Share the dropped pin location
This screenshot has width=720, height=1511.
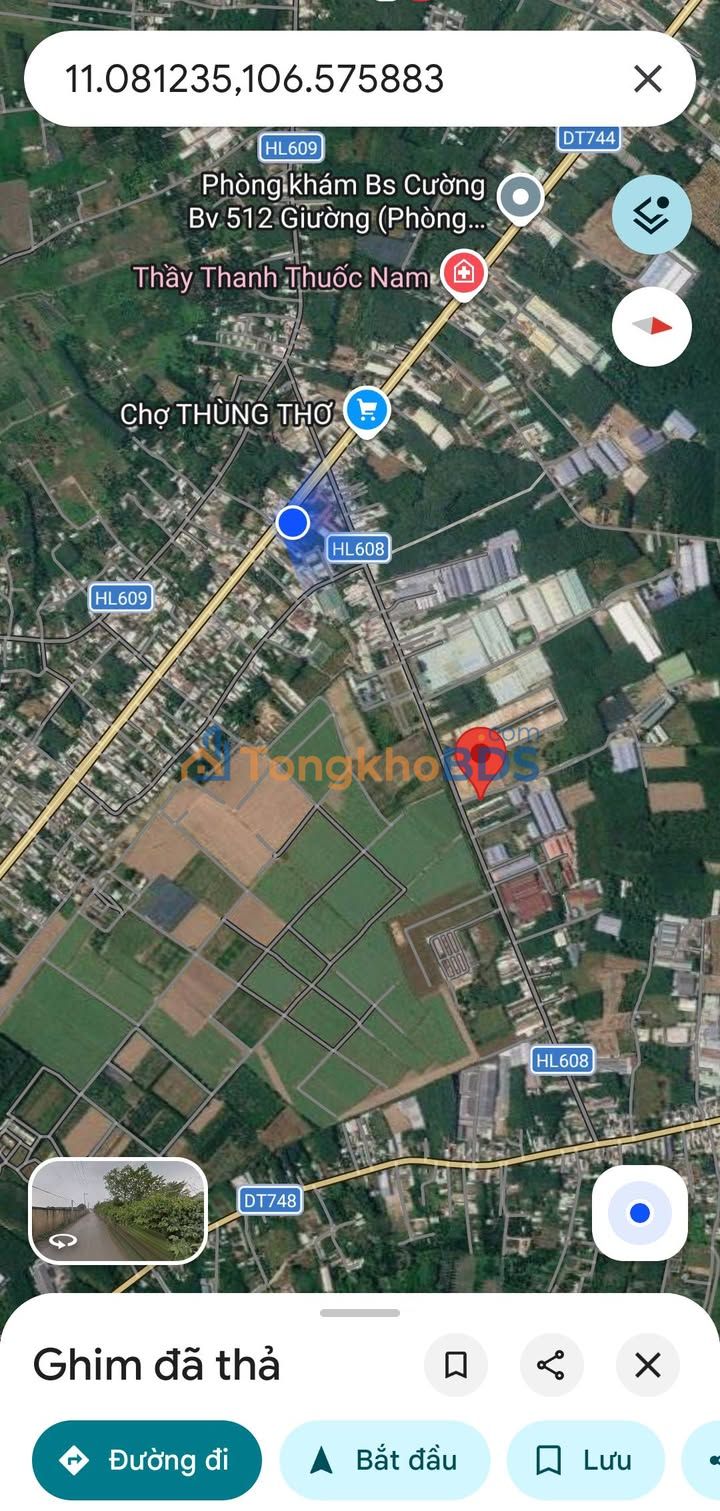click(551, 1365)
